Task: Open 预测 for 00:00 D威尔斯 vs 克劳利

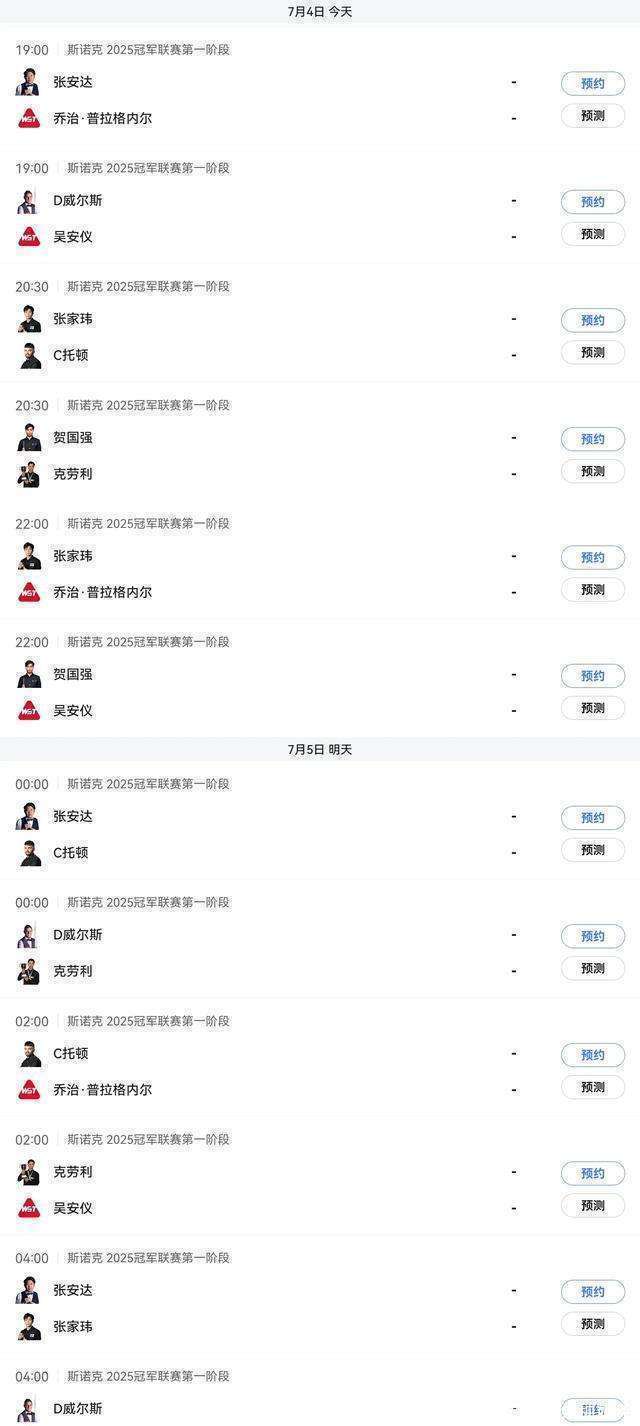Action: click(x=592, y=968)
